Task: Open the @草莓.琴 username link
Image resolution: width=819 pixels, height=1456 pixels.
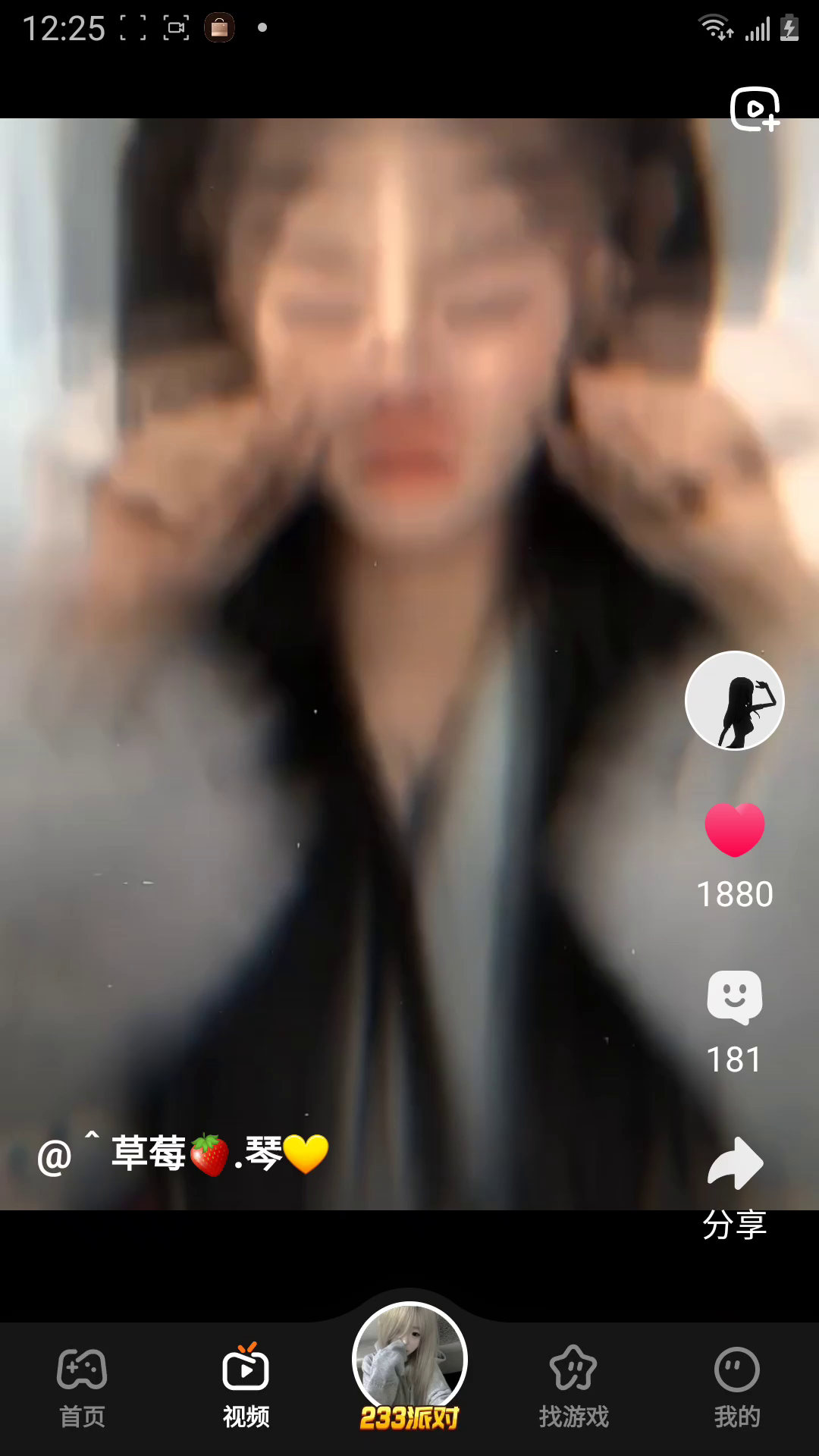Action: coord(183,1155)
